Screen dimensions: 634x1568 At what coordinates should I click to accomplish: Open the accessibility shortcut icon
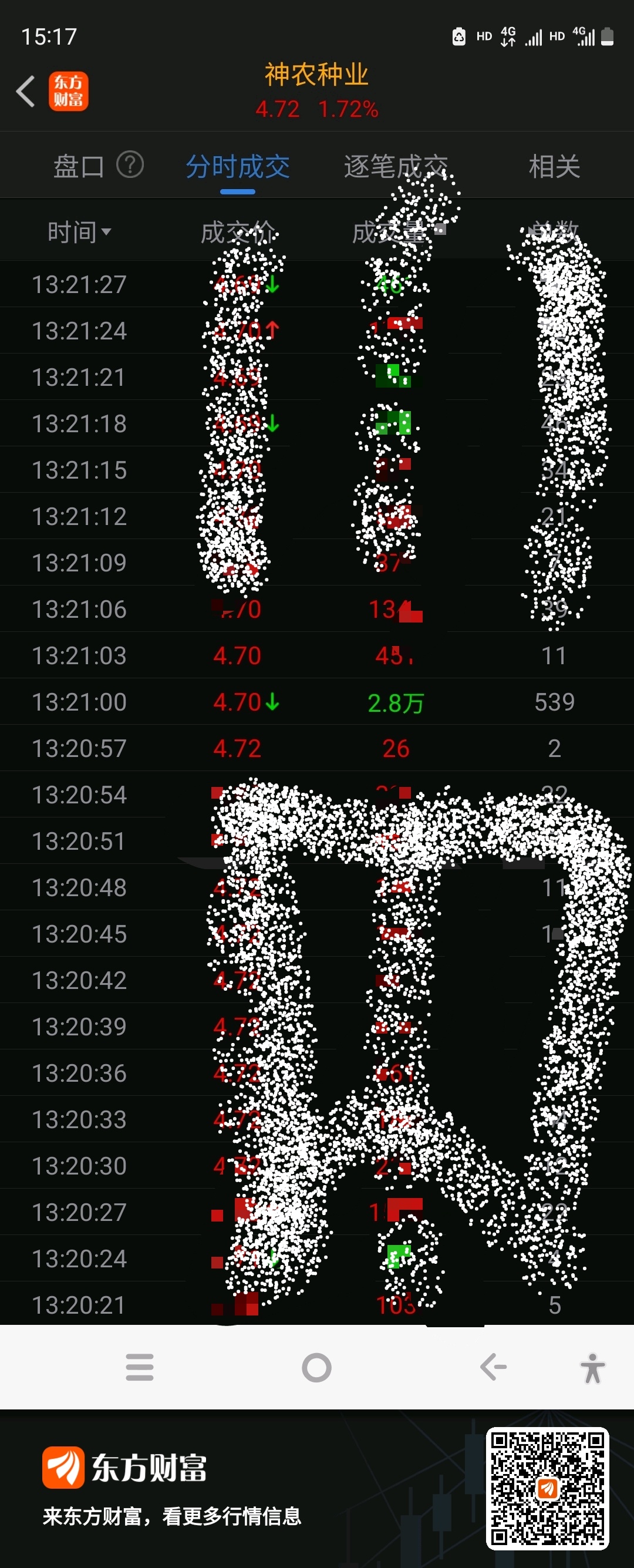(x=592, y=1368)
